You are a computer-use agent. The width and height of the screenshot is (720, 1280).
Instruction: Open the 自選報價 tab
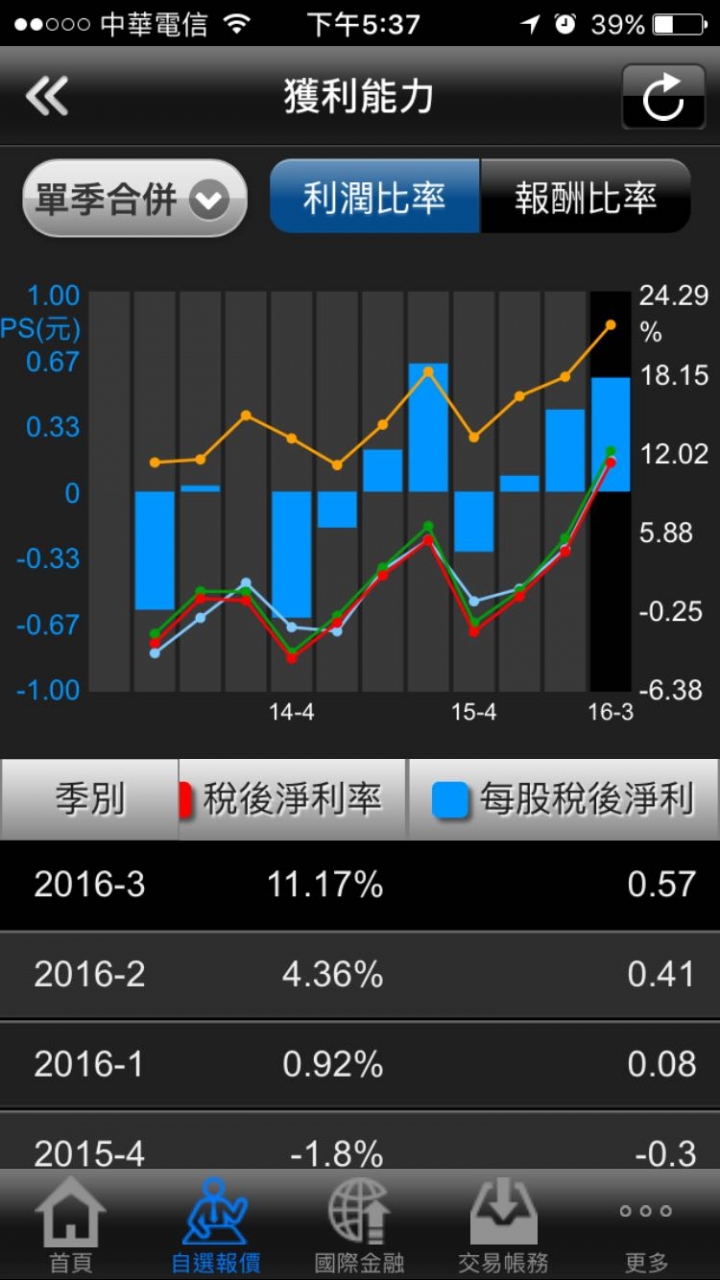click(x=216, y=1225)
